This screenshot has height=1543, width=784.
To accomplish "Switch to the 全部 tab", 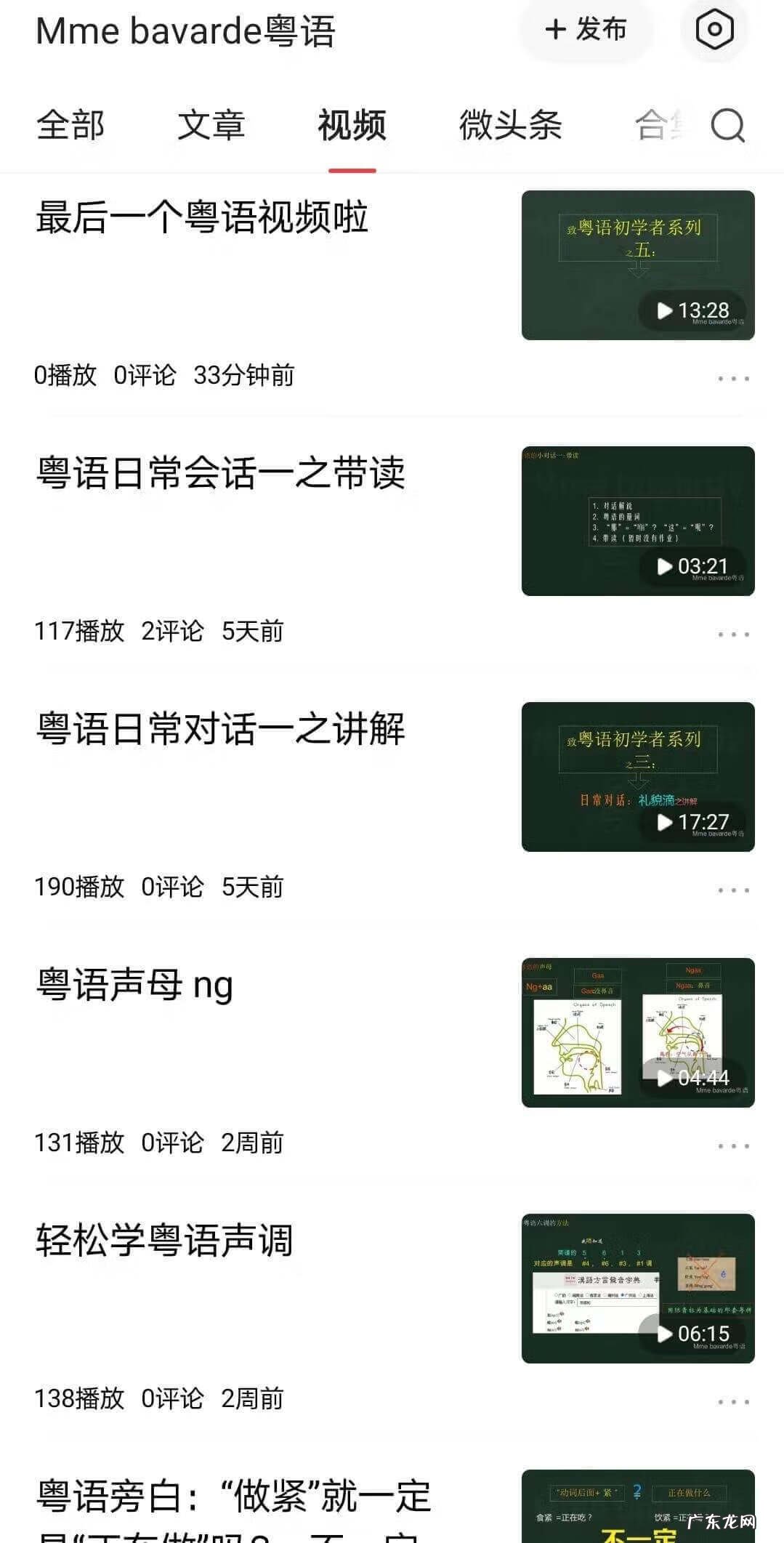I will pos(70,126).
